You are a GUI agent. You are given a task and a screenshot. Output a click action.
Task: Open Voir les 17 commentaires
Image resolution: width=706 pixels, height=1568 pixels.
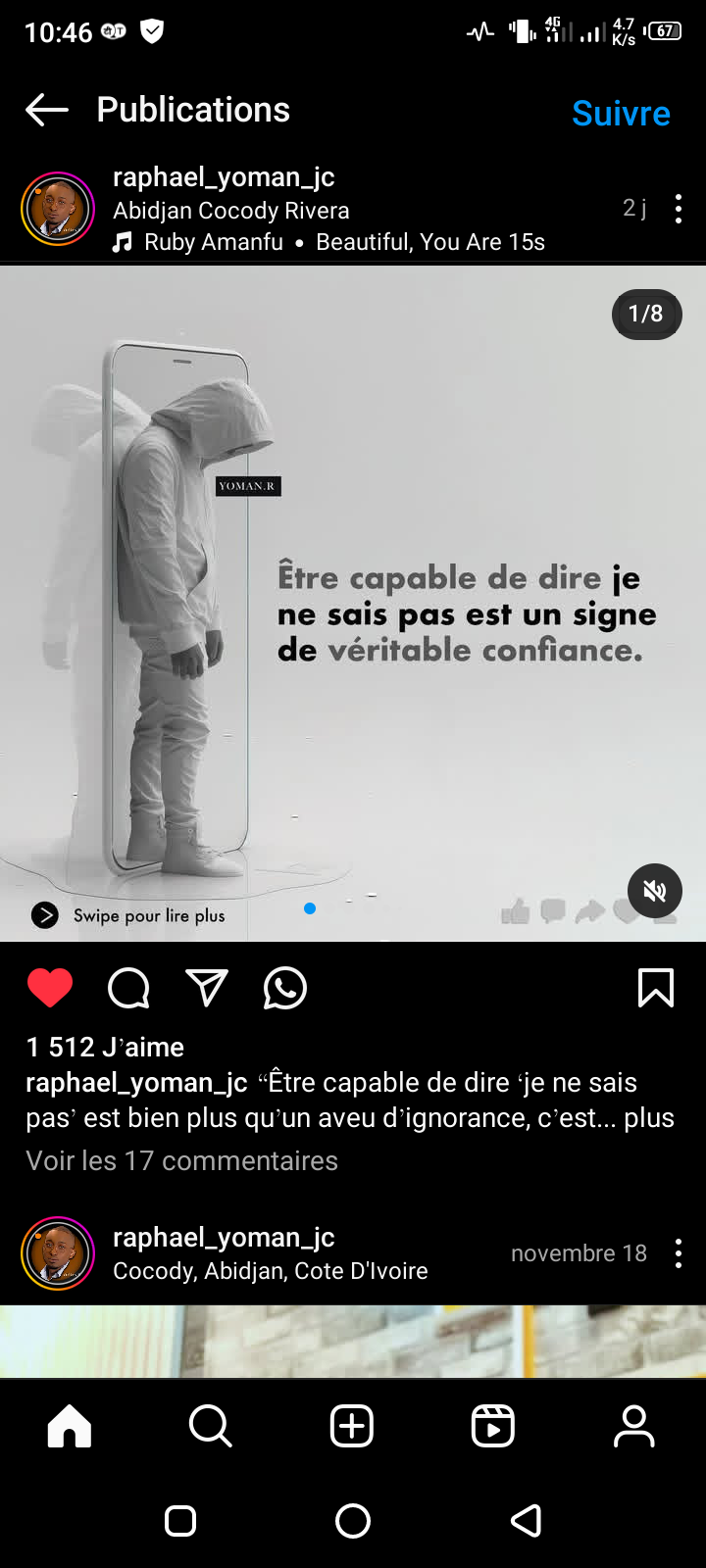(x=181, y=1160)
